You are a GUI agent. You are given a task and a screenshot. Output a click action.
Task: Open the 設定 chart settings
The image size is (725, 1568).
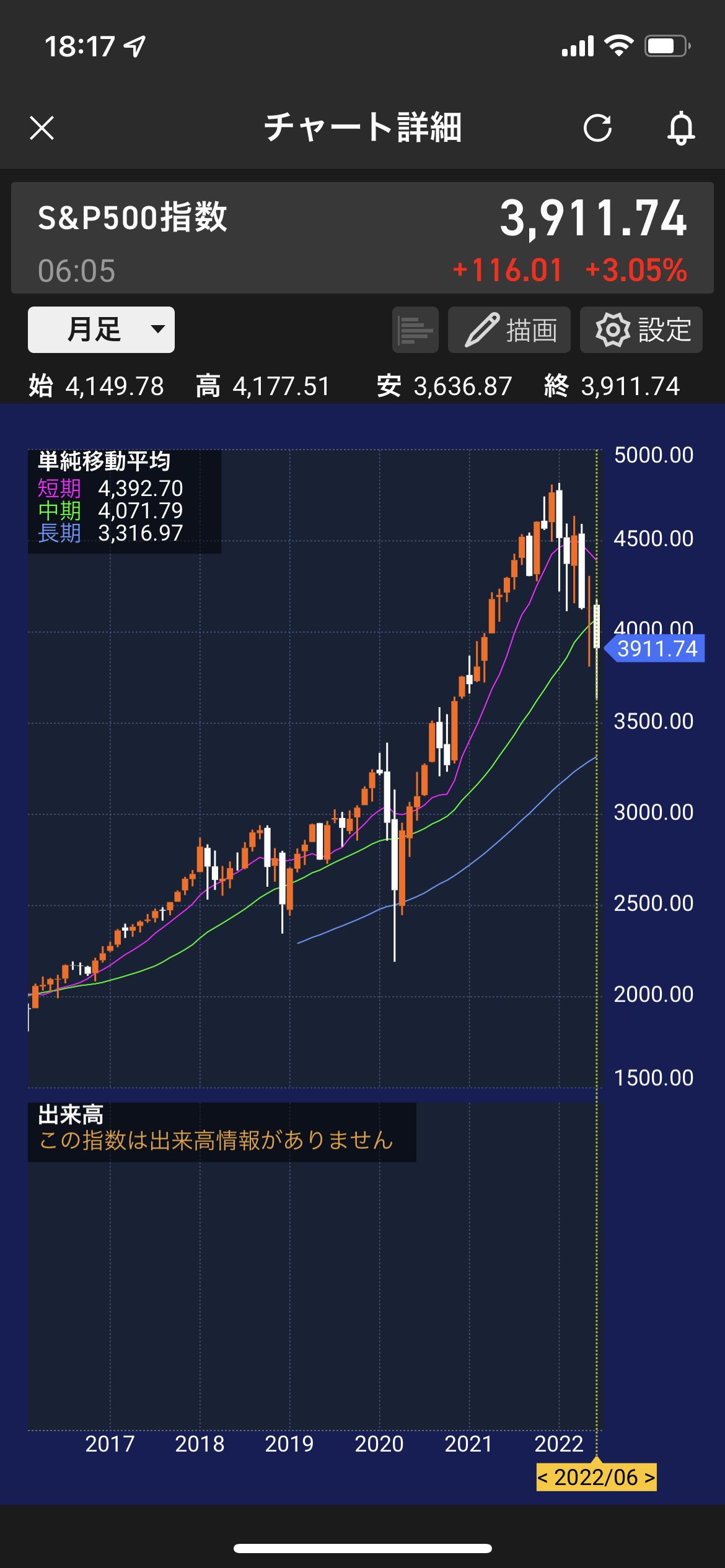tap(641, 329)
